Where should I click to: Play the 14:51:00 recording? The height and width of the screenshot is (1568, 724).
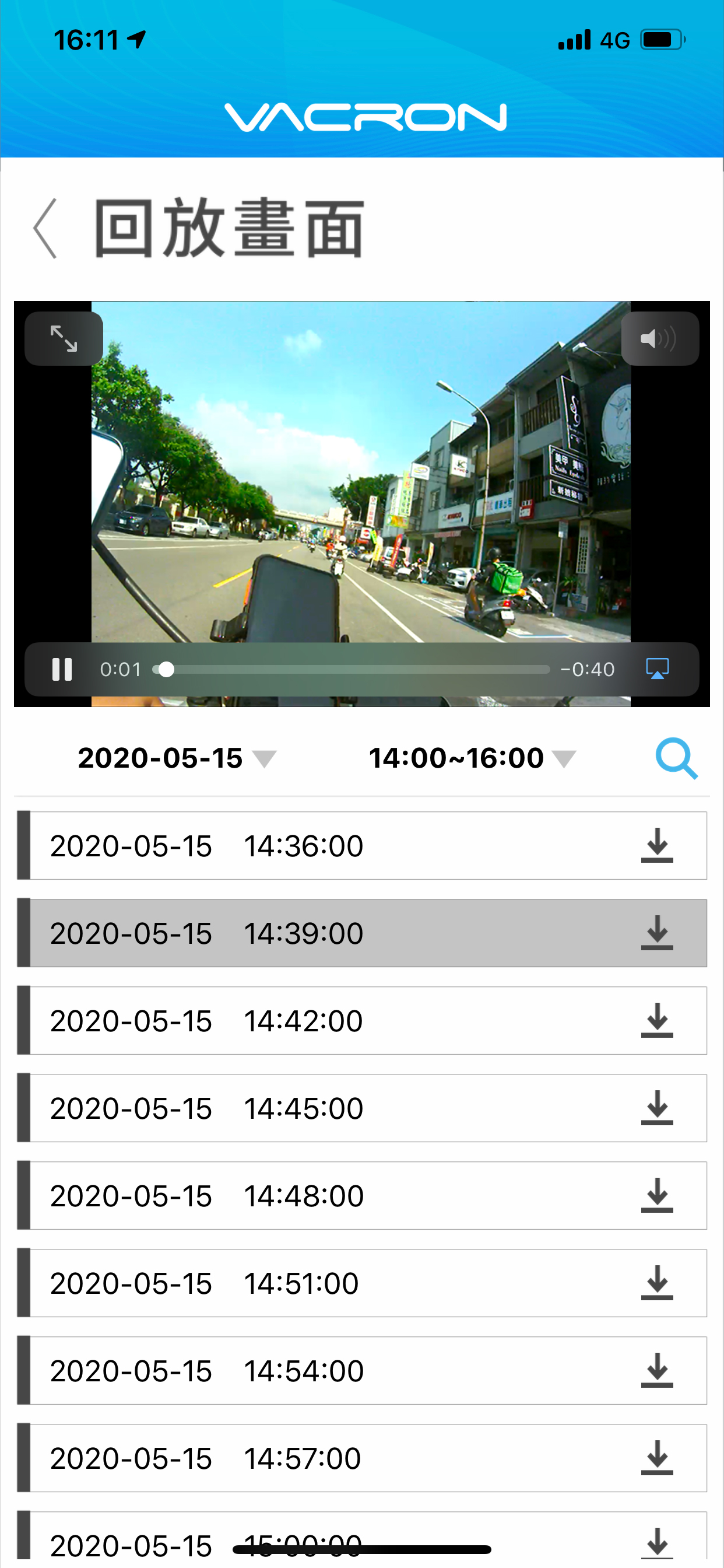pyautogui.click(x=304, y=1283)
